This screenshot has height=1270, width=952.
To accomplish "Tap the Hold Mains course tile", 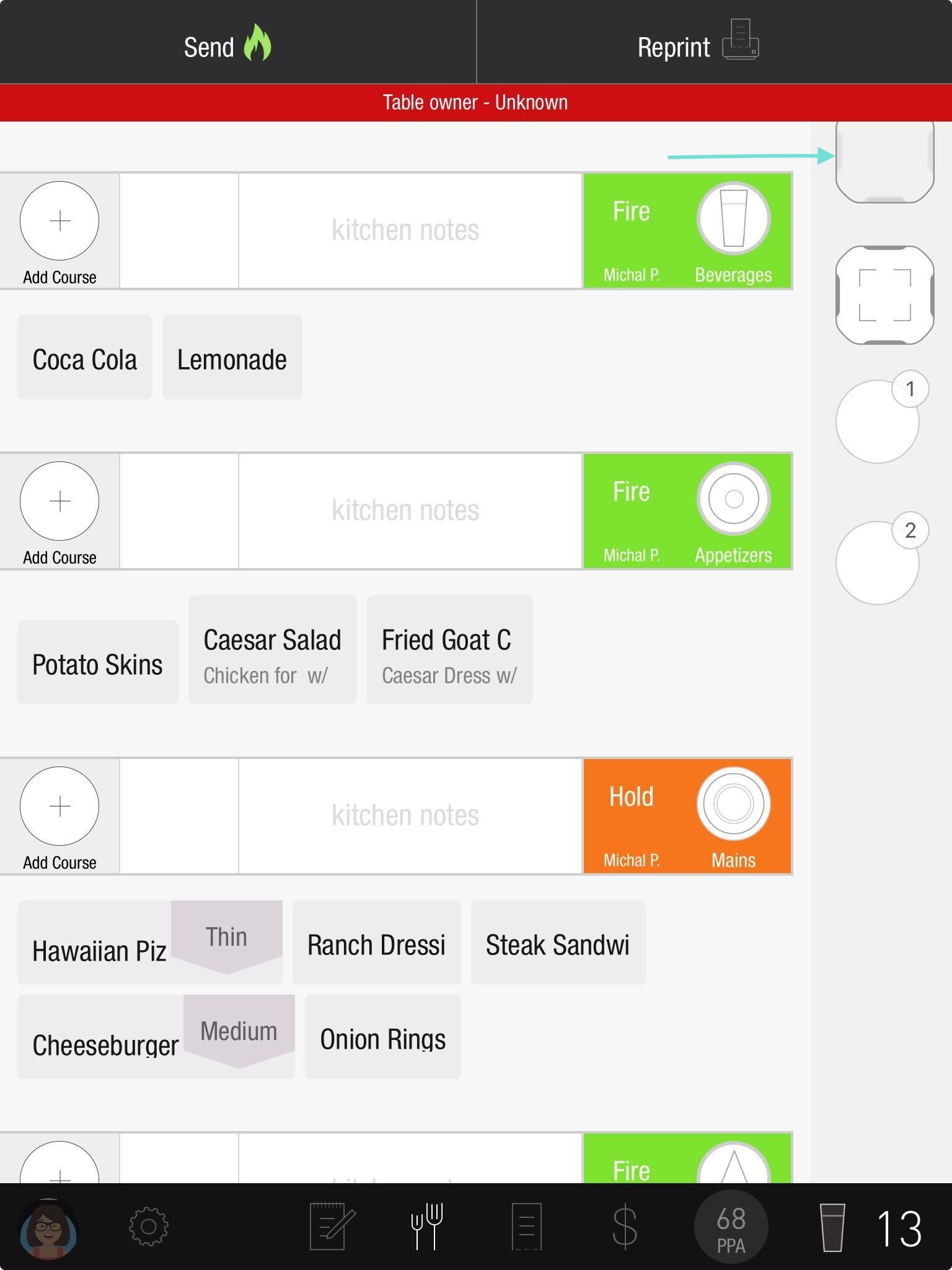I will [x=687, y=816].
